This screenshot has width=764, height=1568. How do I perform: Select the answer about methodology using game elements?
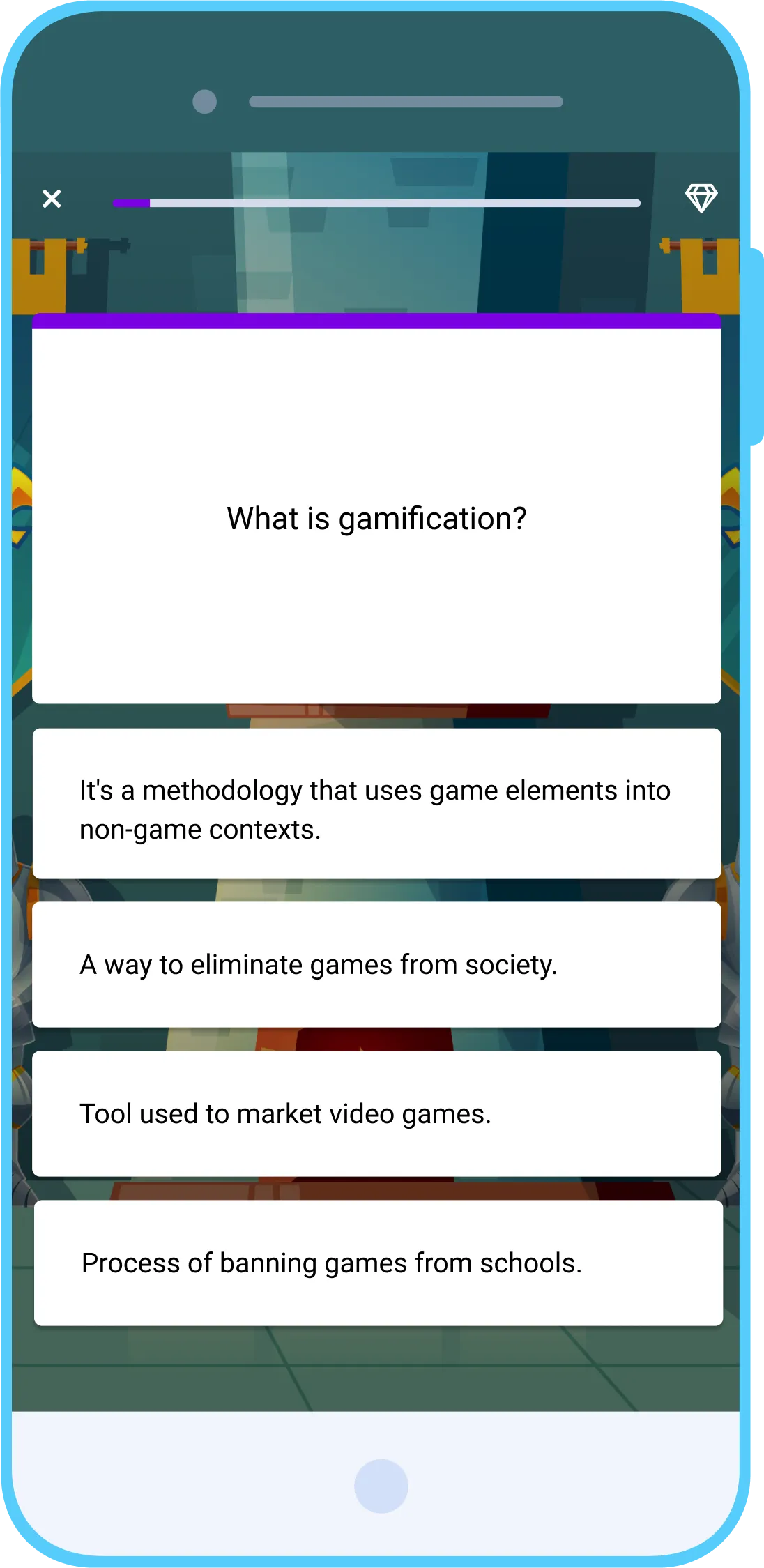tap(376, 804)
